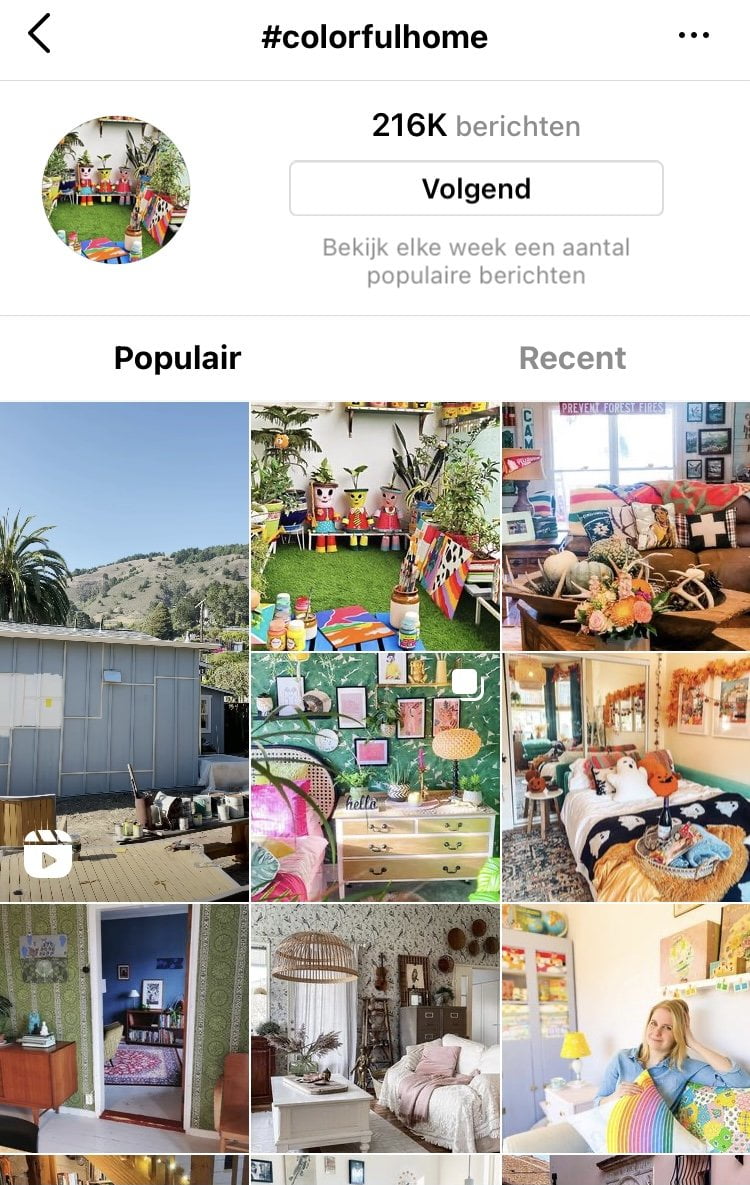Open the three-dot overflow menu
Screen dimensions: 750x1185
pyautogui.click(x=693, y=36)
